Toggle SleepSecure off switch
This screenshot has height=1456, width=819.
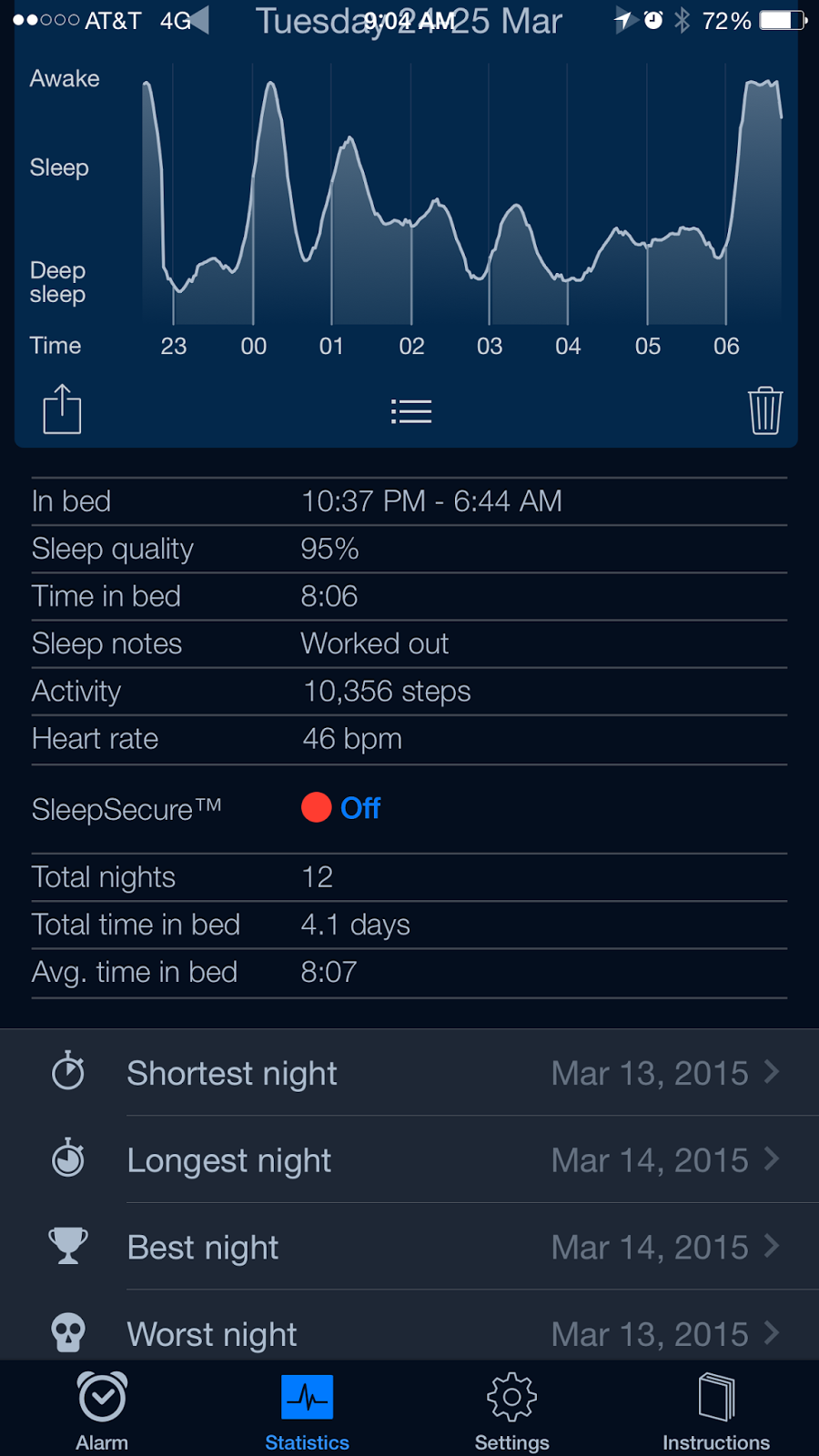pos(341,808)
